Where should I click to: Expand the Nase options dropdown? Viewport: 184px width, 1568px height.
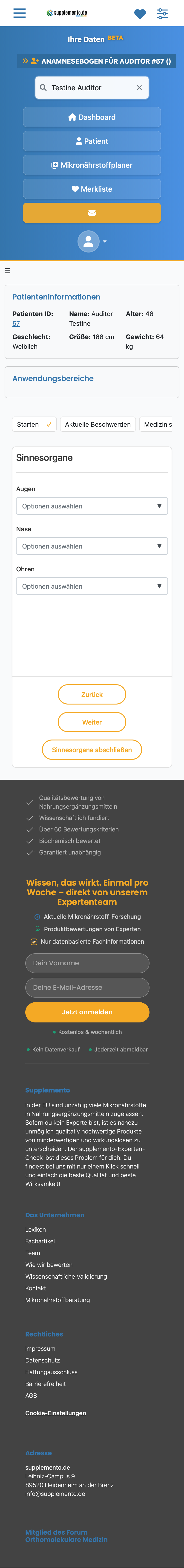pos(92,546)
